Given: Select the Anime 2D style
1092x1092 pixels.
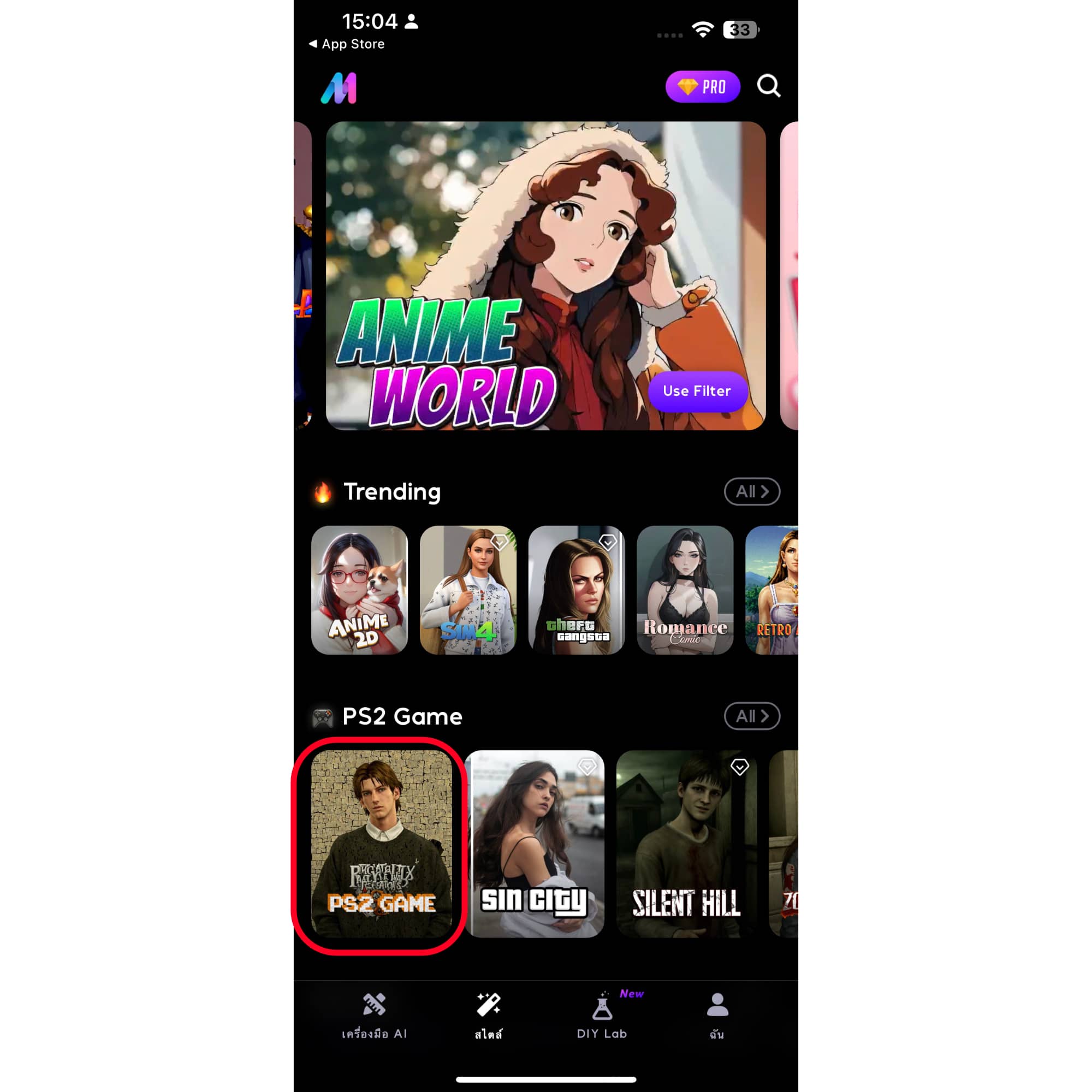Looking at the screenshot, I should point(359,590).
